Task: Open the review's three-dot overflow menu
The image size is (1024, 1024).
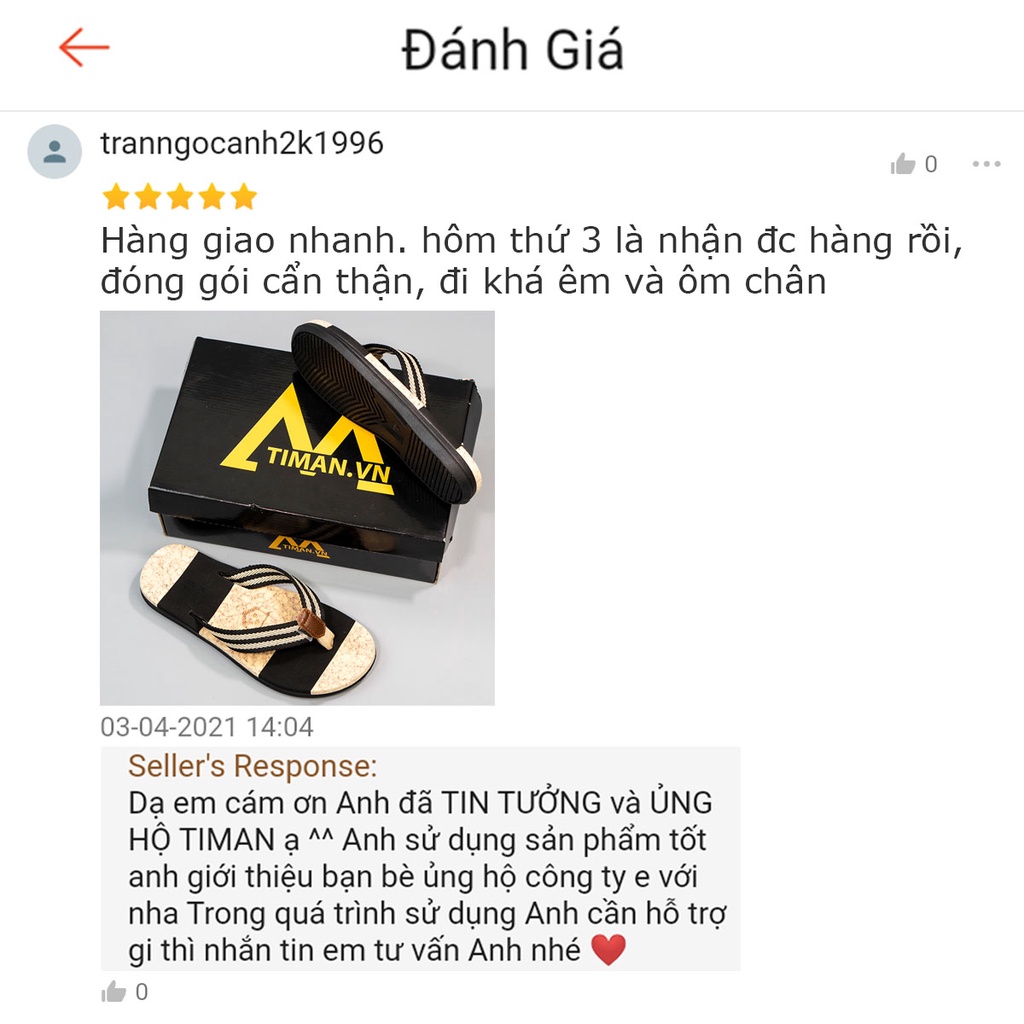Action: (986, 165)
